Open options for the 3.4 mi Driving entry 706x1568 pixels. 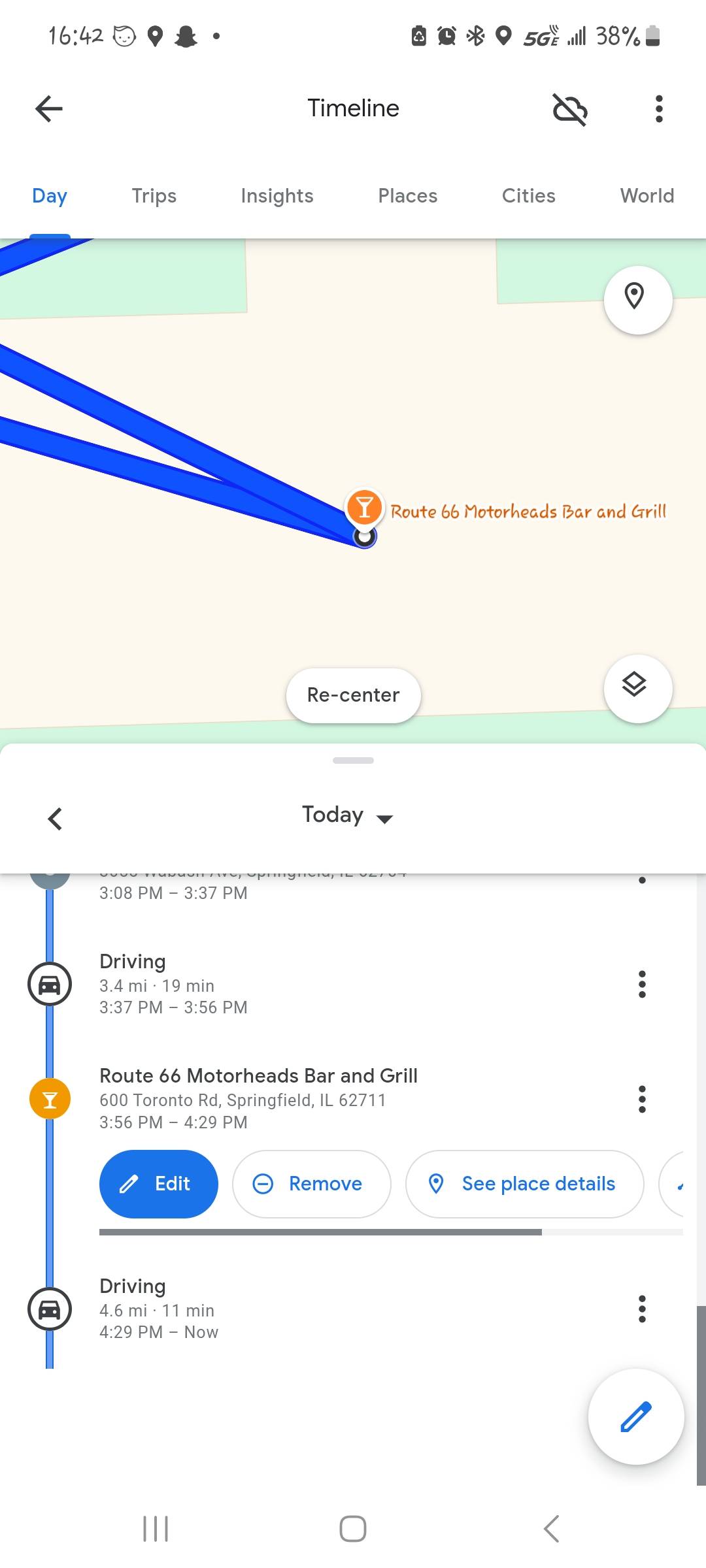pyautogui.click(x=642, y=984)
